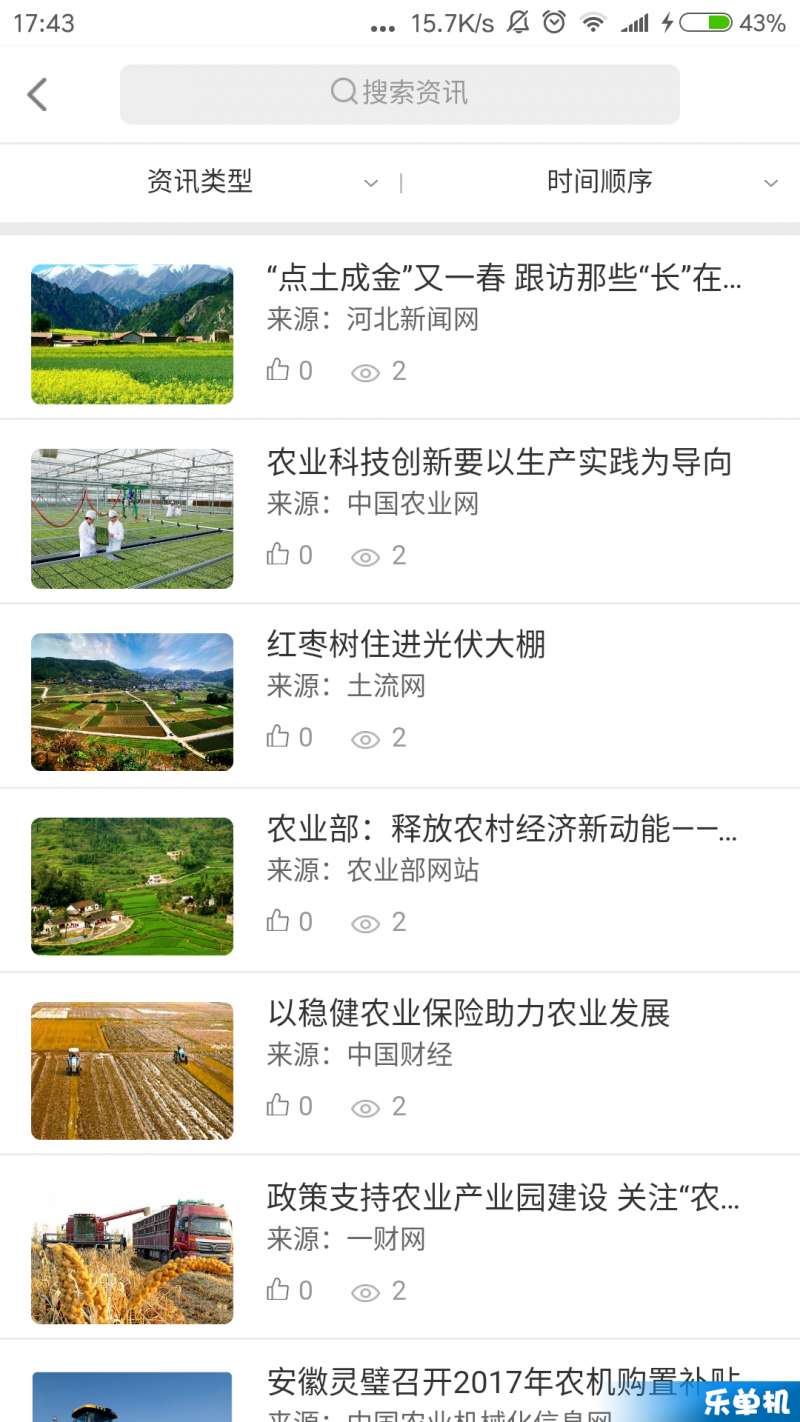The height and width of the screenshot is (1422, 800).
Task: Tap the 搜索资讯 search box
Action: [x=400, y=94]
